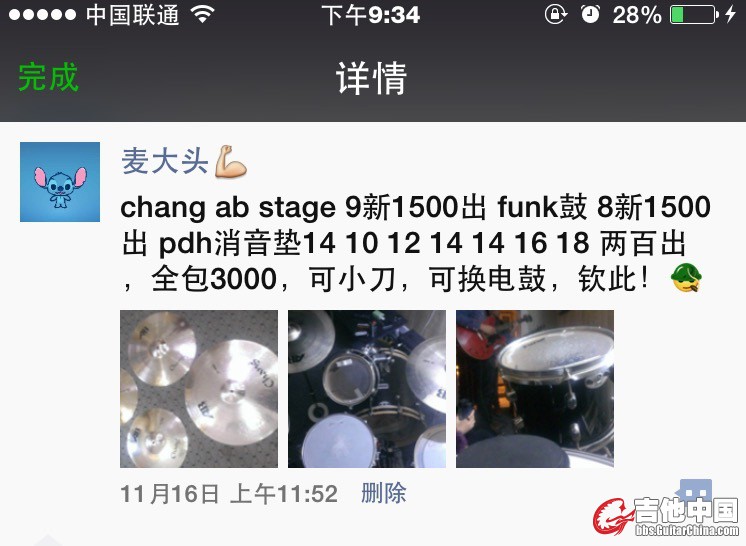Viewport: 746px width, 546px height.
Task: Open the comment button beside the timestamp
Action: 694,493
